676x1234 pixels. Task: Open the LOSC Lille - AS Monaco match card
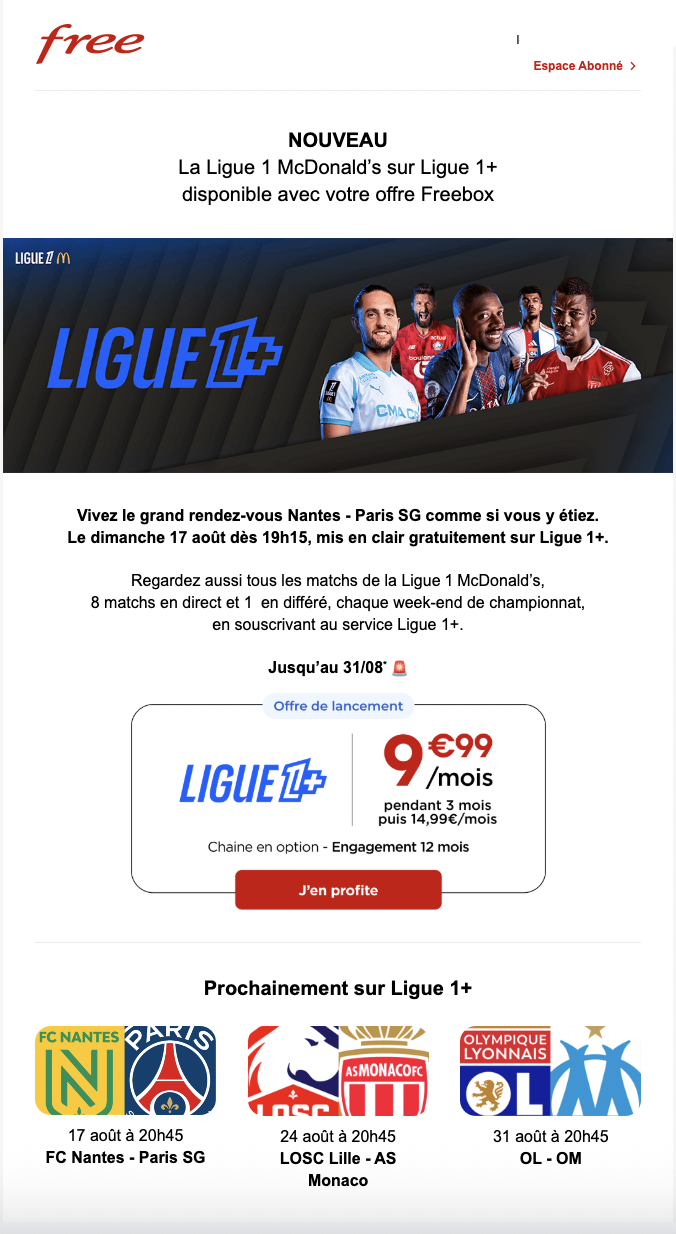[x=338, y=1070]
